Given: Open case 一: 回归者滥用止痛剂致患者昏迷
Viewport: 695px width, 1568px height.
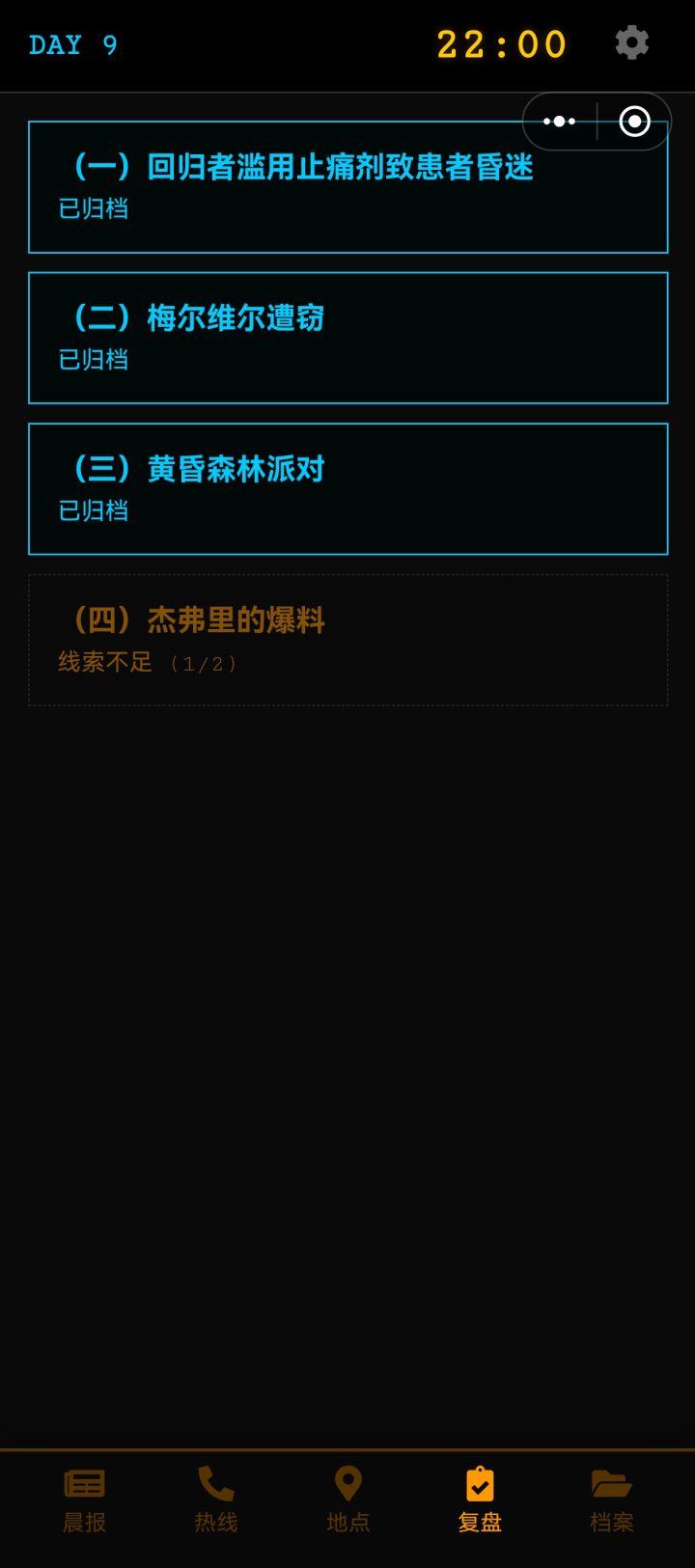Looking at the screenshot, I should tap(347, 186).
